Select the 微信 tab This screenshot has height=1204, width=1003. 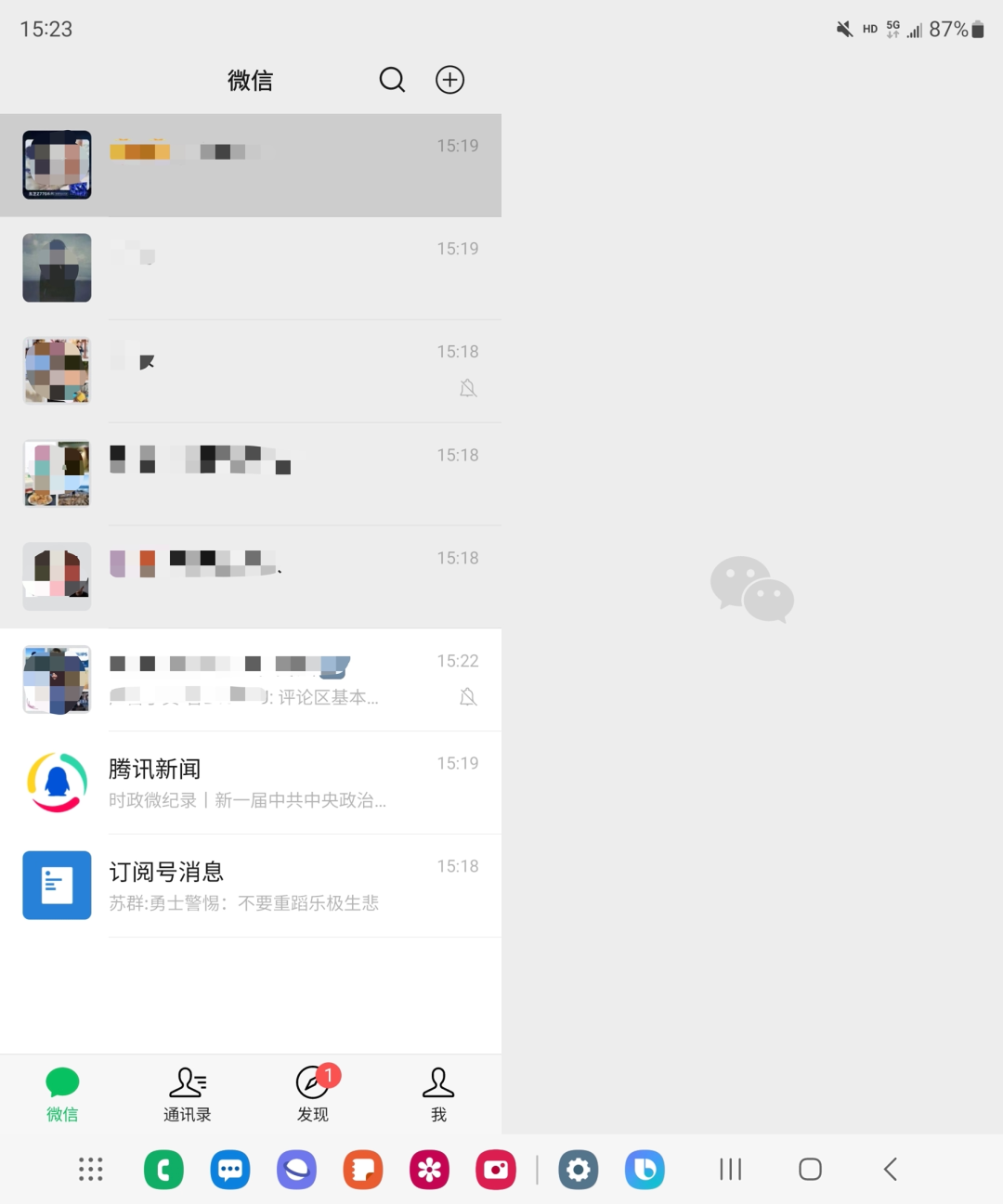pyautogui.click(x=62, y=1094)
